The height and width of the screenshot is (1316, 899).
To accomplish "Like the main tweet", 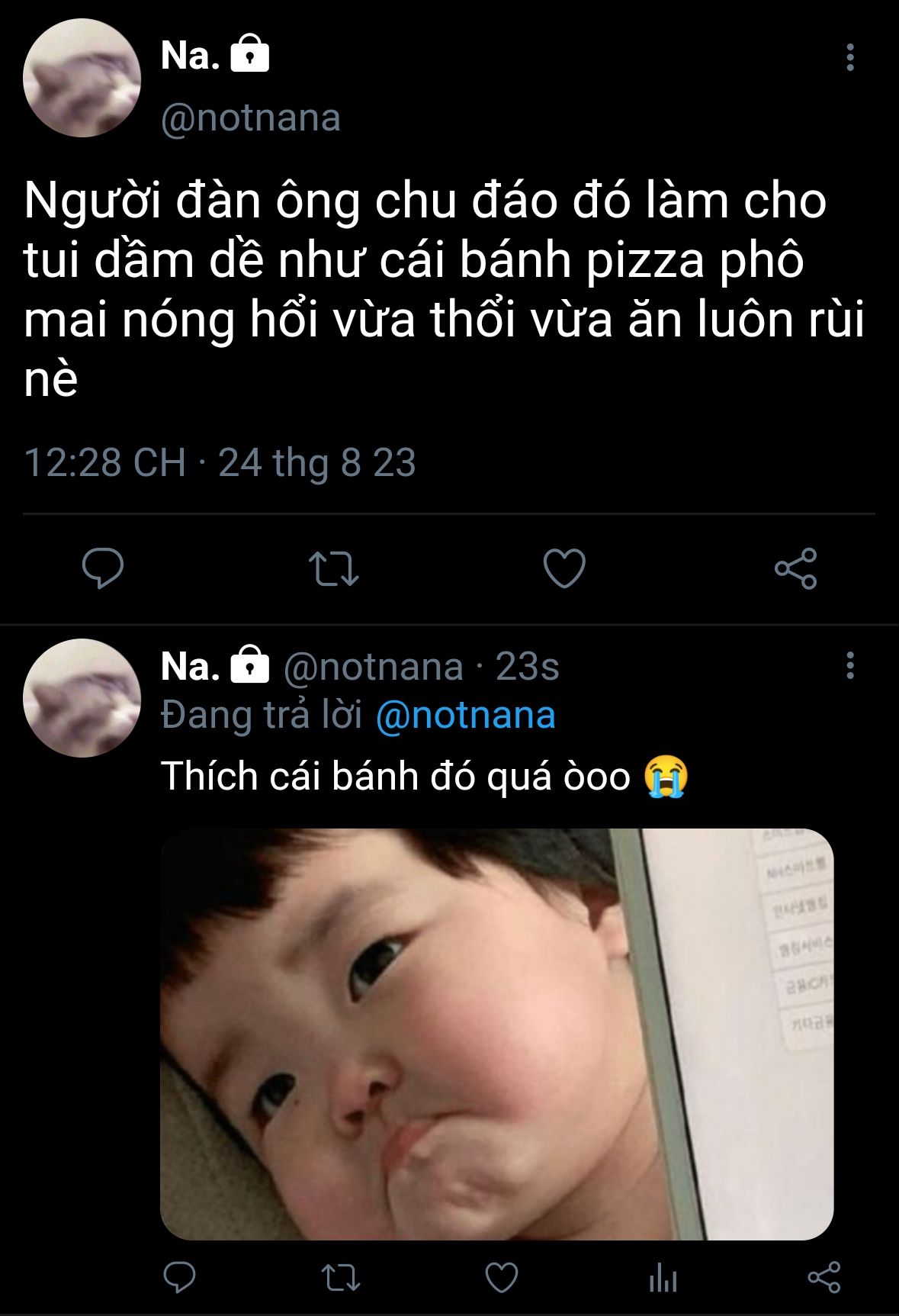I will [x=564, y=568].
